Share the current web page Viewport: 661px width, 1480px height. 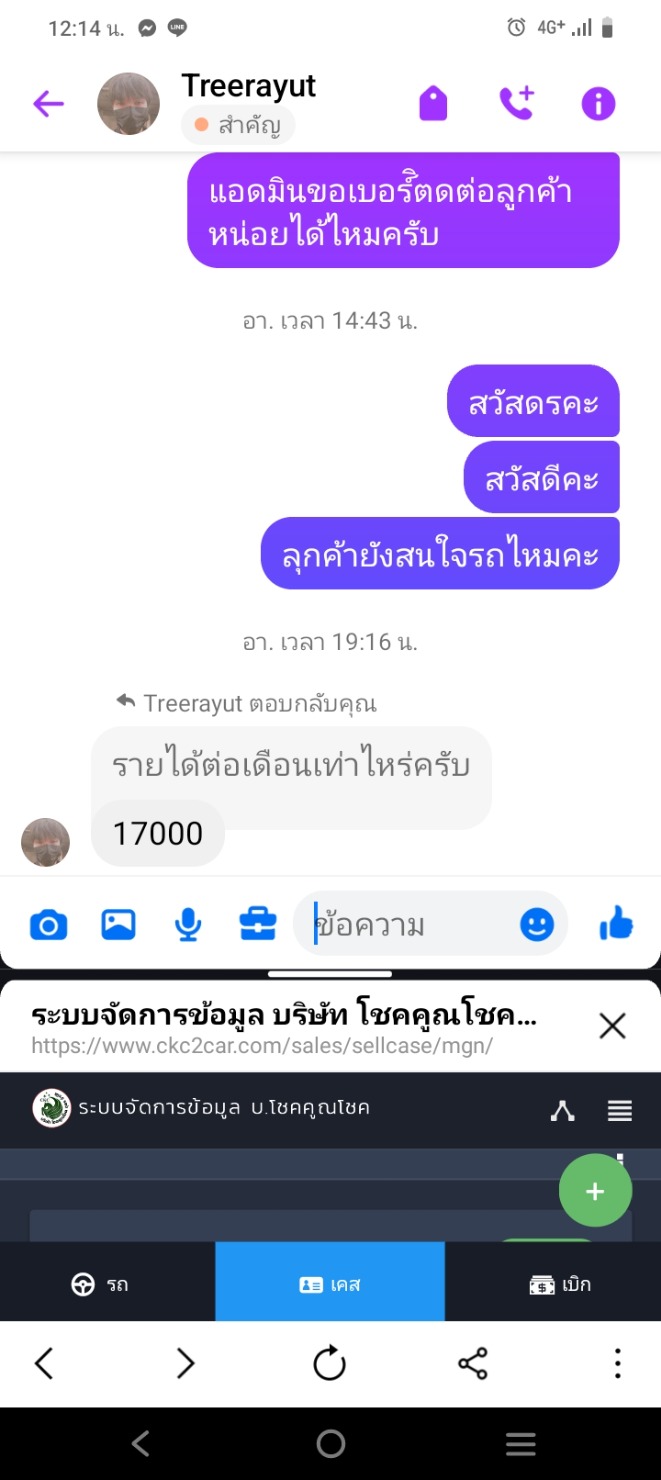[x=472, y=1363]
